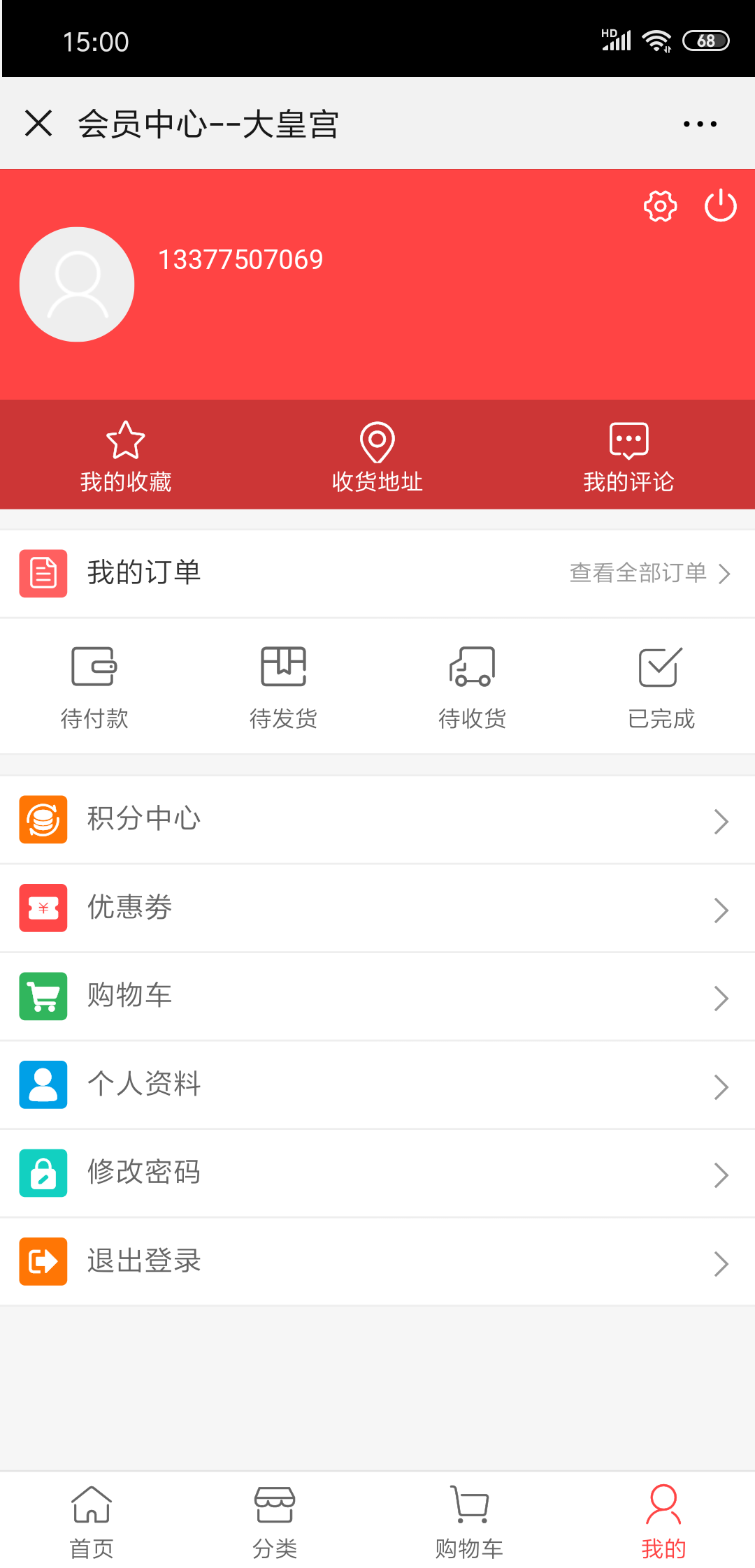
Task: Open the 优惠券 coupons row
Action: tap(377, 908)
